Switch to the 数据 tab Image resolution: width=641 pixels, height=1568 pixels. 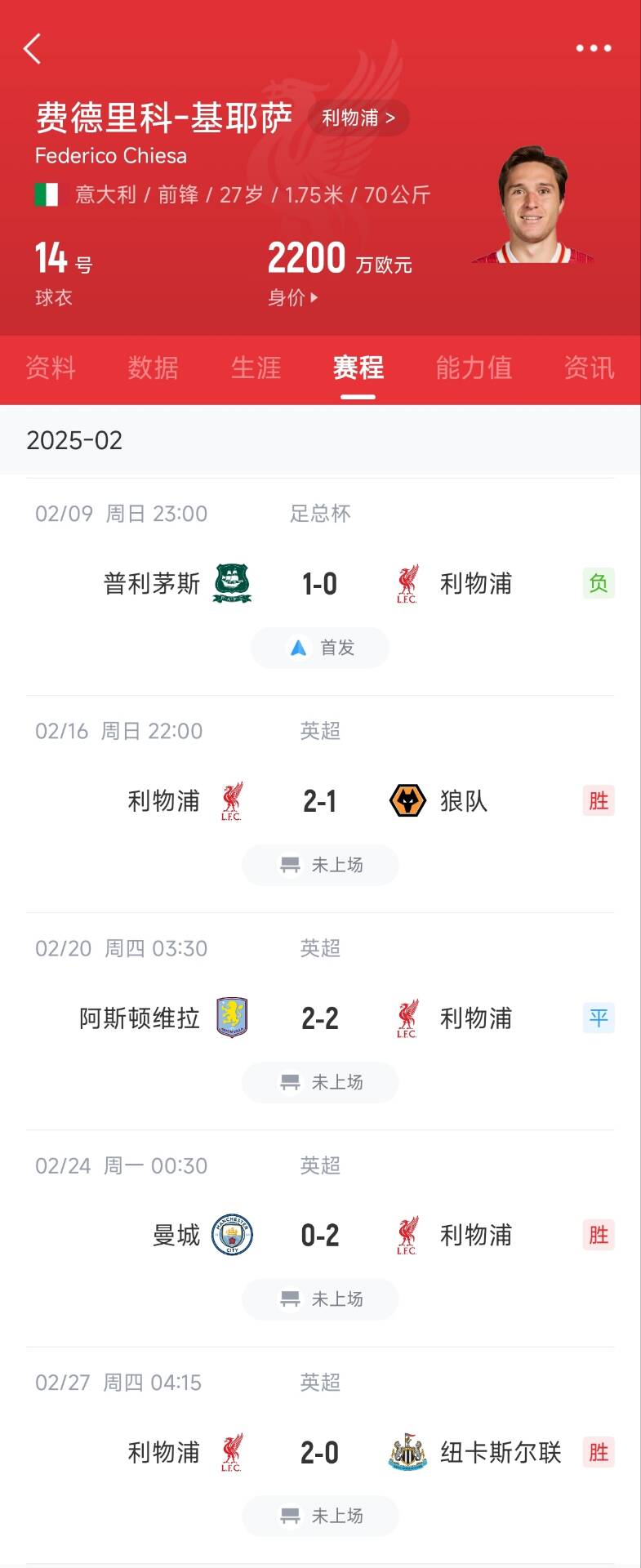pyautogui.click(x=154, y=368)
